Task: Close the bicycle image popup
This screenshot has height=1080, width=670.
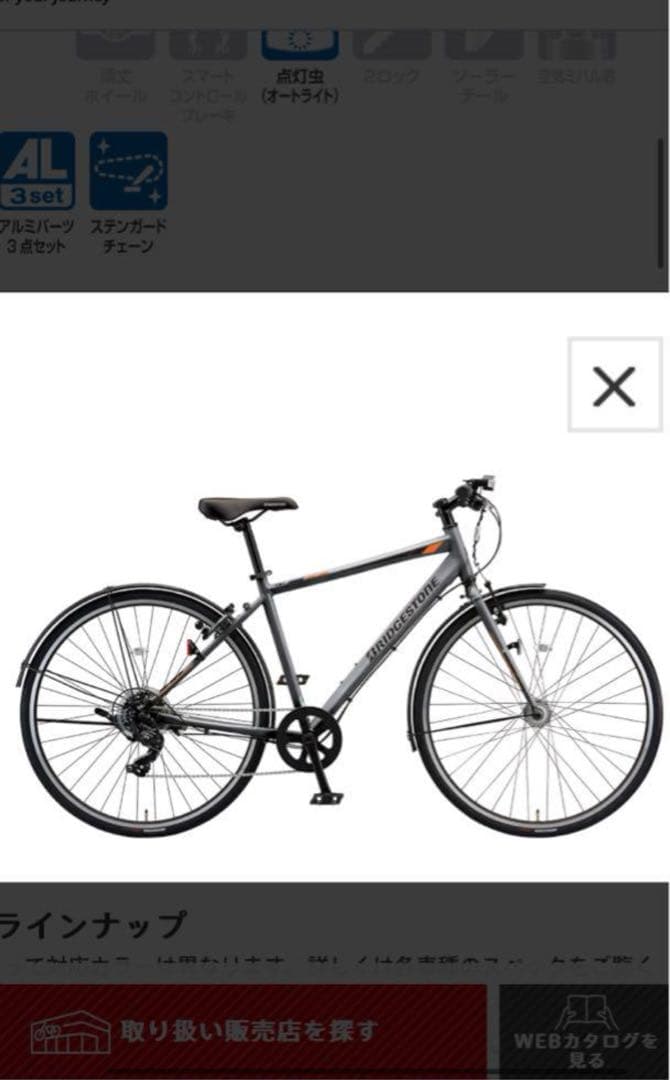Action: pyautogui.click(x=614, y=385)
